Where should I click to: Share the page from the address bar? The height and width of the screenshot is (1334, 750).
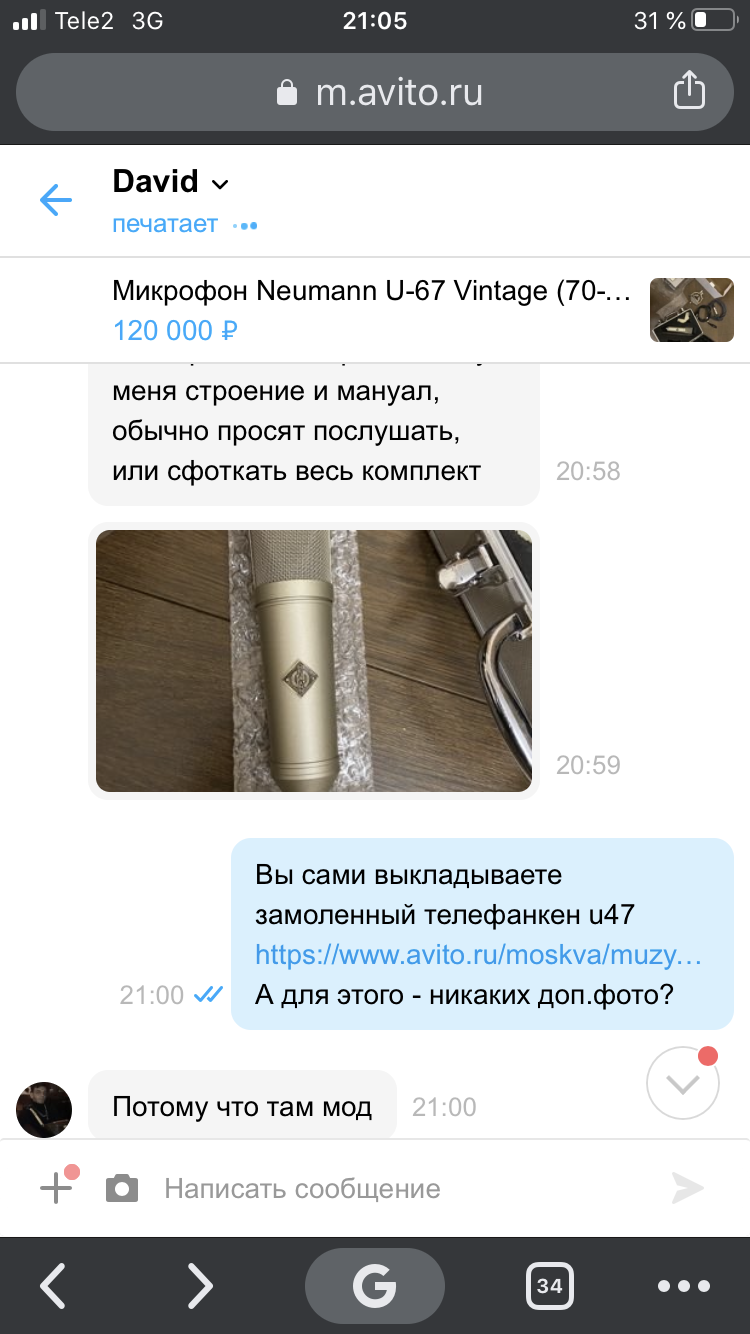click(x=688, y=92)
